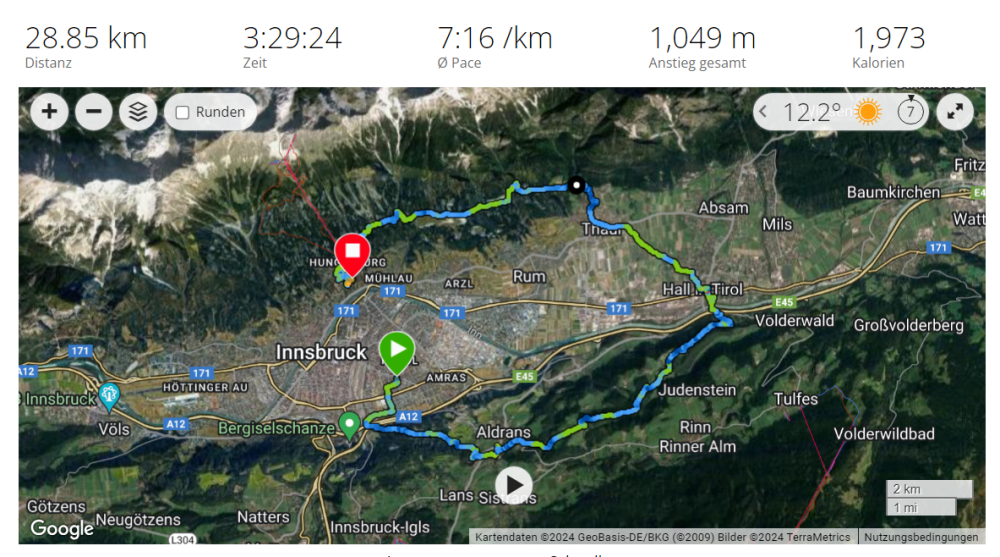Open the Nutzungsbedingungen link
Viewport: 1000px width, 557px height.
[x=923, y=537]
